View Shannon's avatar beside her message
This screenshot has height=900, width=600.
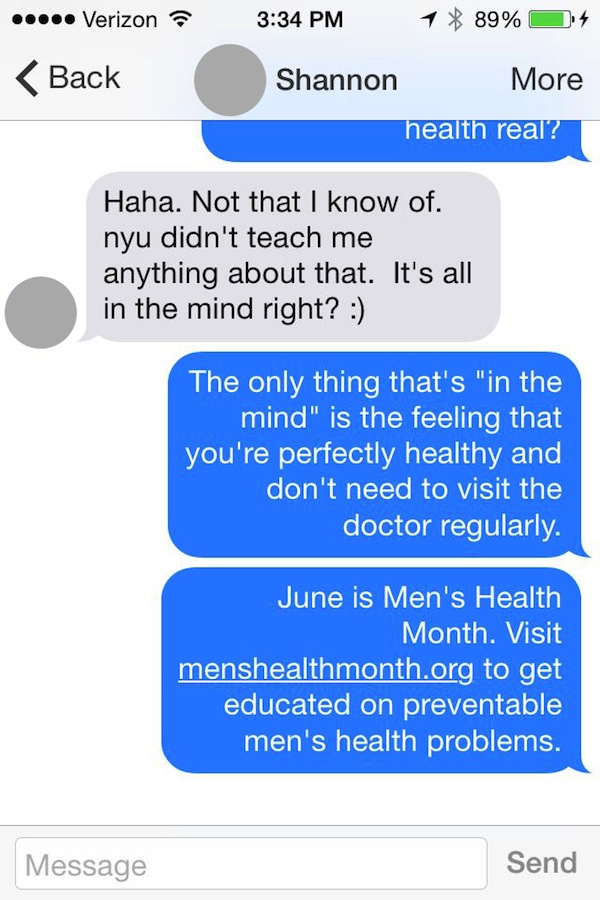click(x=41, y=313)
